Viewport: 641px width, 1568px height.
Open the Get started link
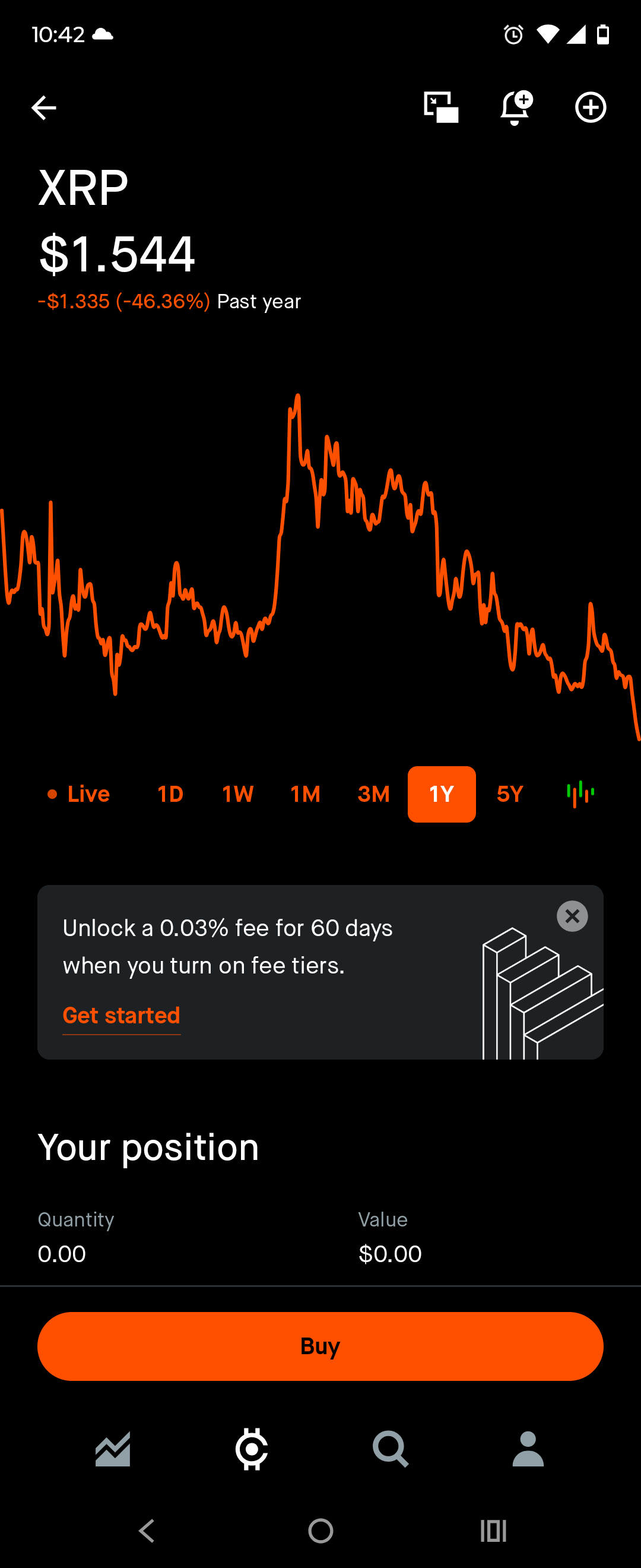click(122, 1015)
